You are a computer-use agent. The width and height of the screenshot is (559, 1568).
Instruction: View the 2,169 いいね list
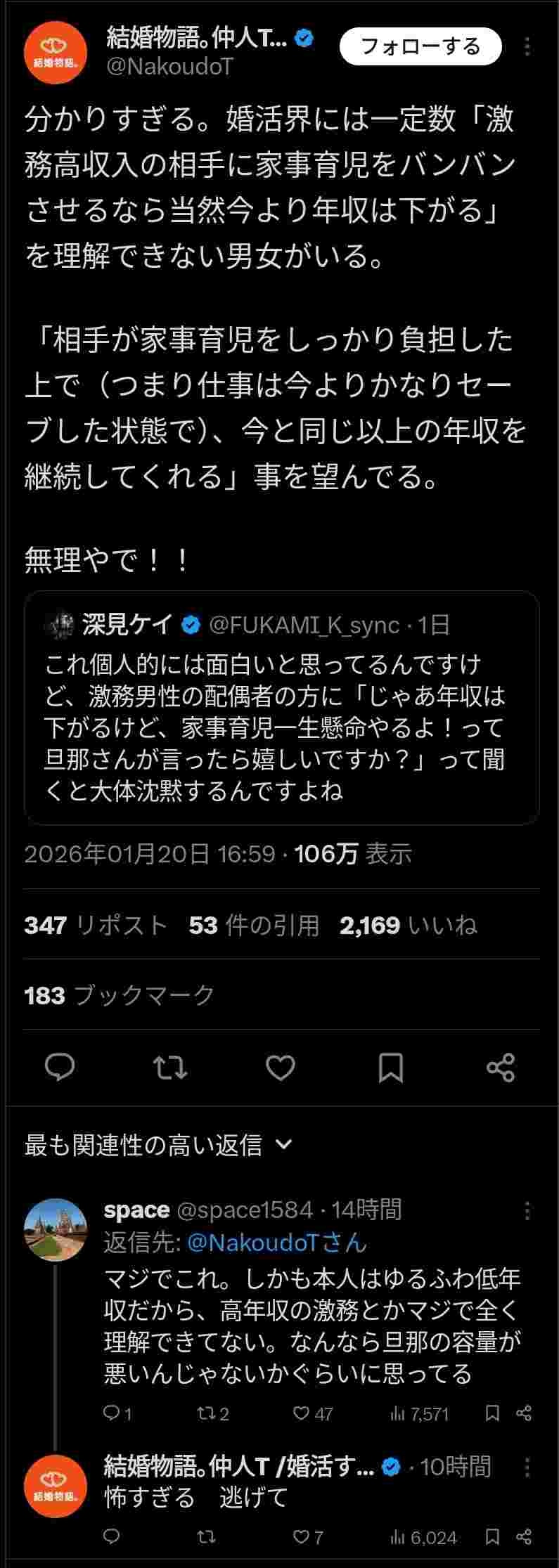[408, 925]
